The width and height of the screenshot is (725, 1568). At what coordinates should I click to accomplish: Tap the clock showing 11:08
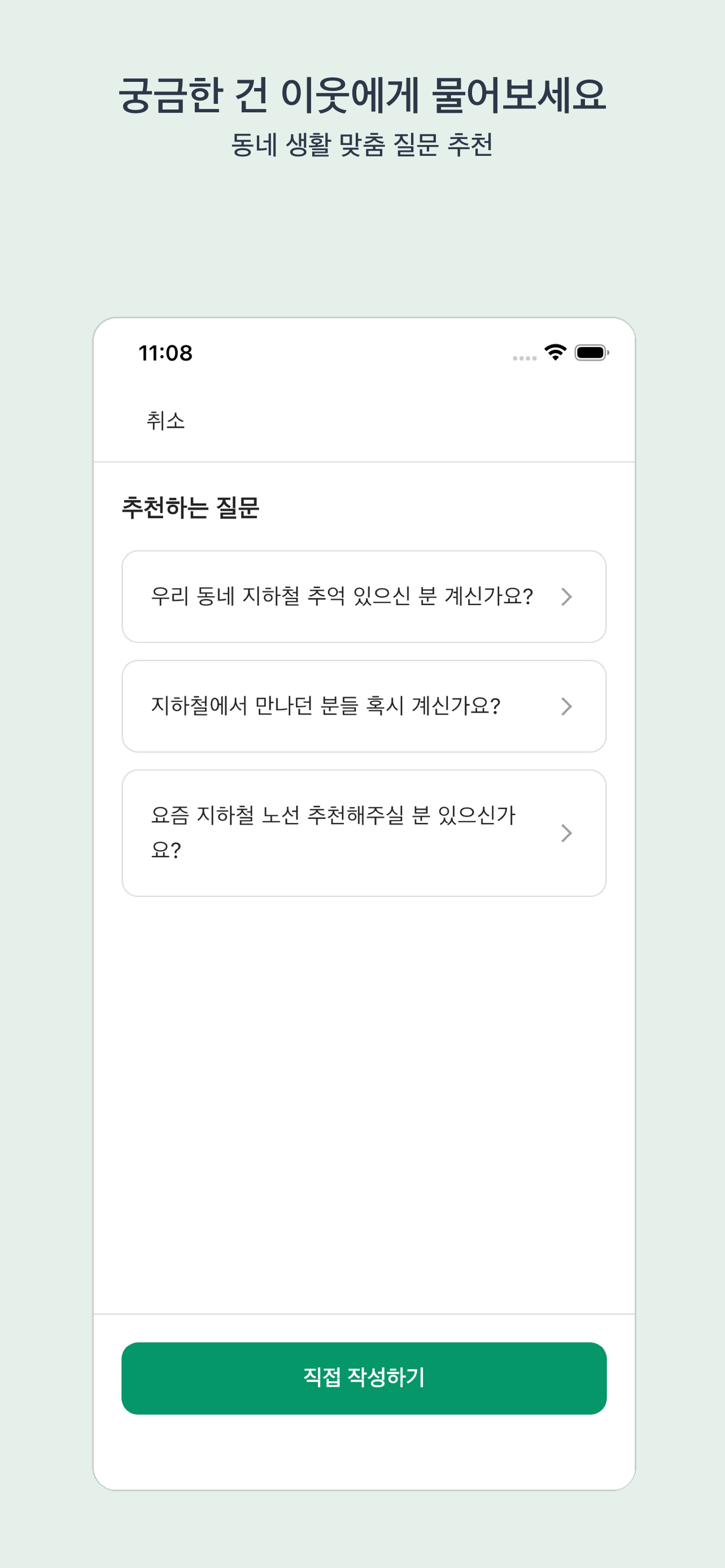(164, 352)
